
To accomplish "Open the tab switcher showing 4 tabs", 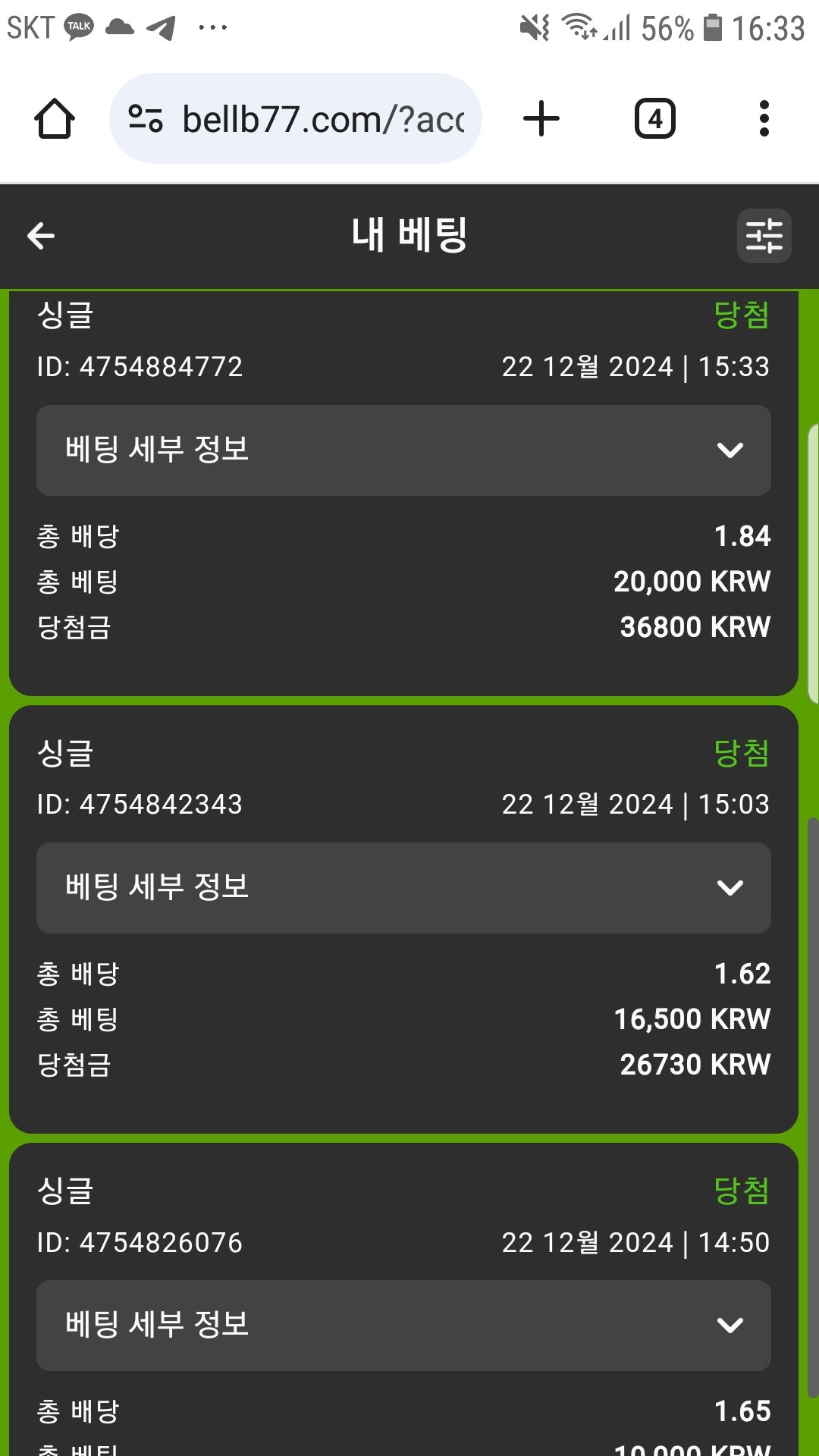I will point(654,119).
